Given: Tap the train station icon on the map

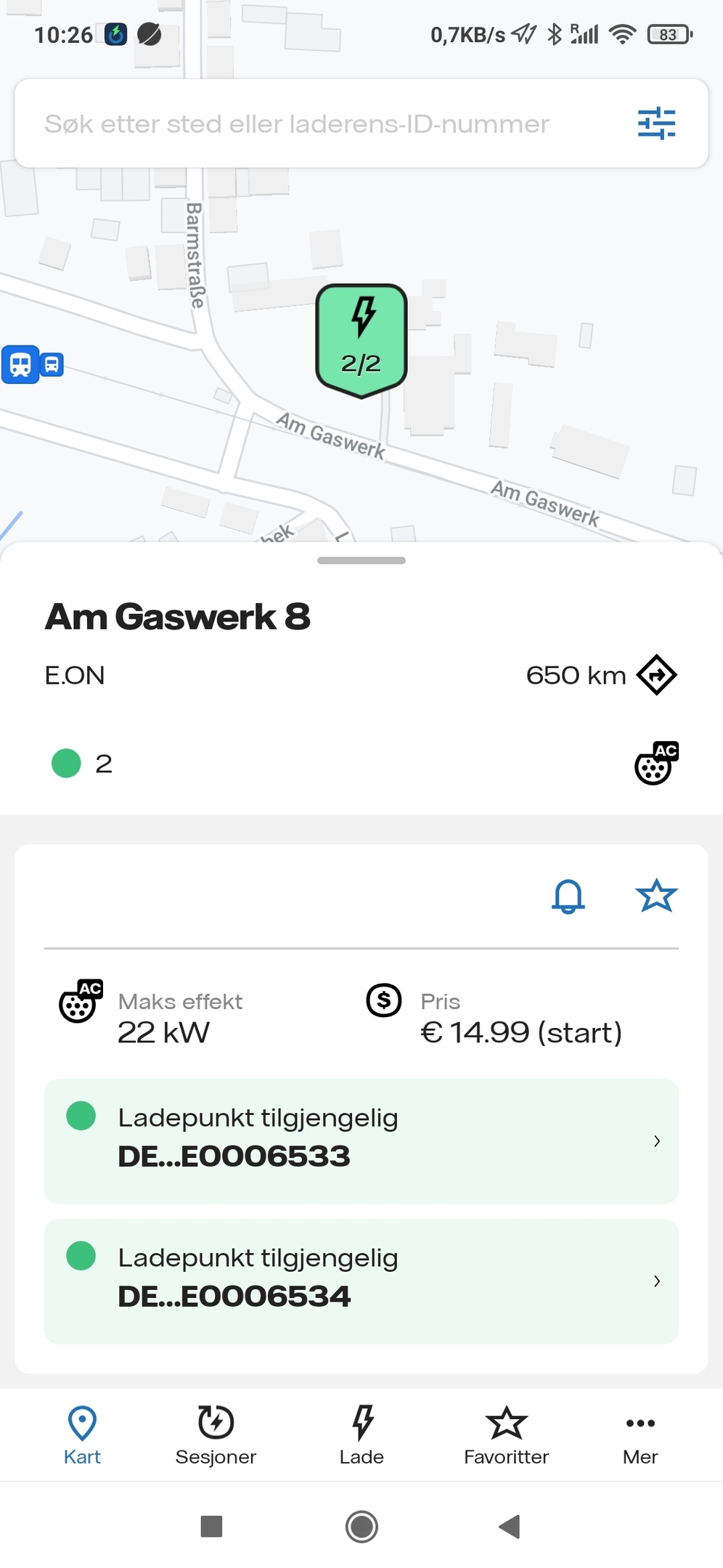Looking at the screenshot, I should (20, 364).
